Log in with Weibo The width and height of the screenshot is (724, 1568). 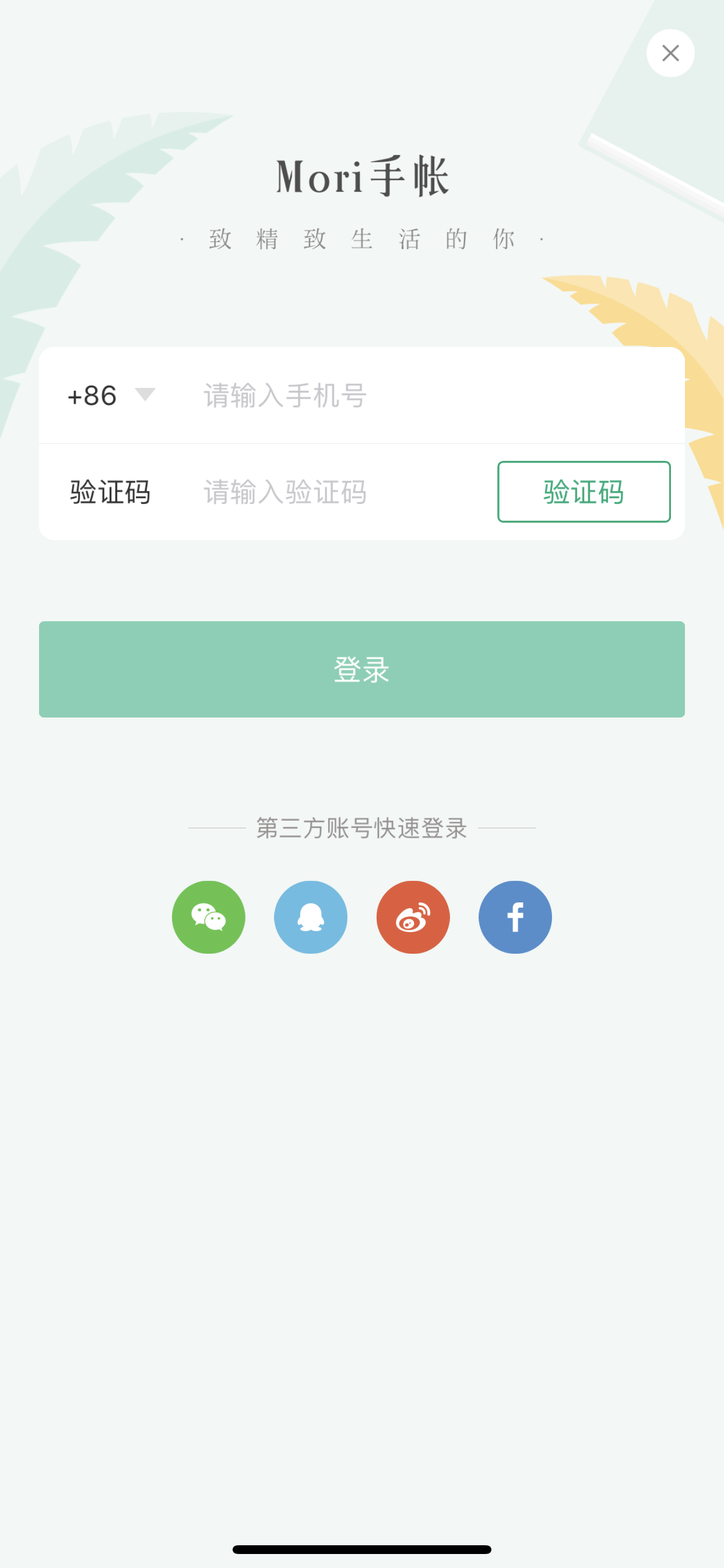(413, 916)
